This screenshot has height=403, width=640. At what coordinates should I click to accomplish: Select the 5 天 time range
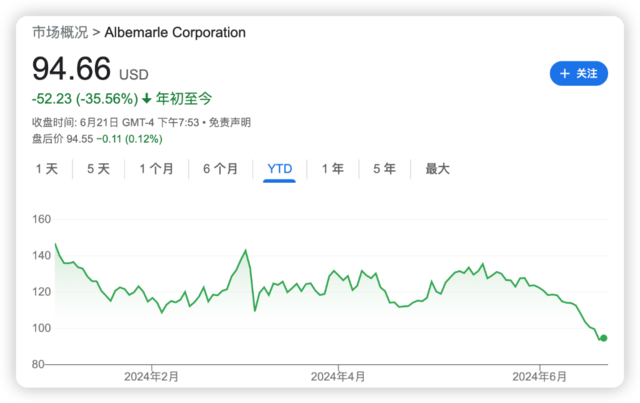tap(98, 169)
